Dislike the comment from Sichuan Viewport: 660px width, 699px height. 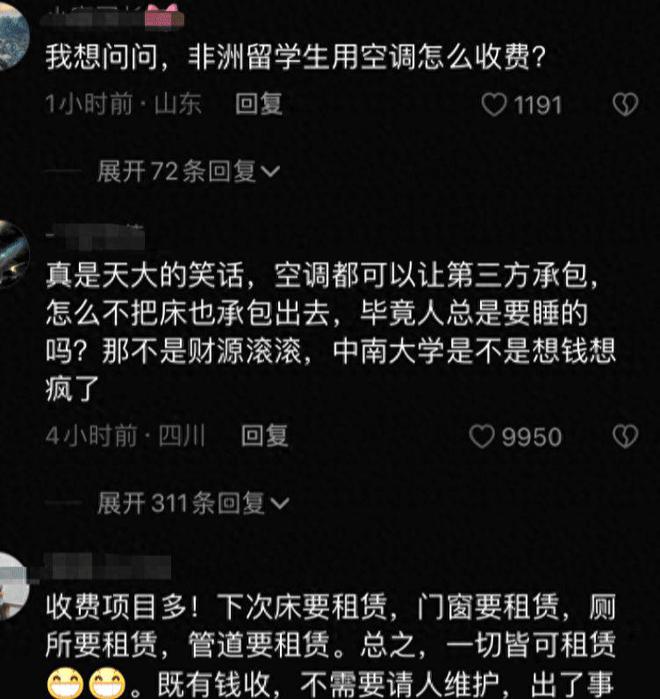(x=625, y=436)
